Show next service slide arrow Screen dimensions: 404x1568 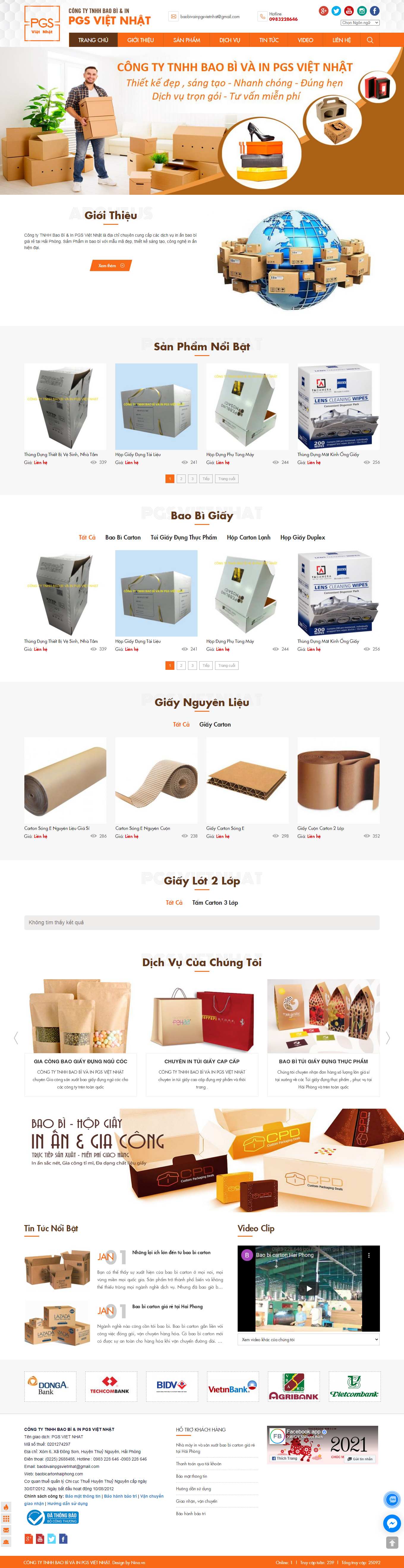pos(388,1038)
